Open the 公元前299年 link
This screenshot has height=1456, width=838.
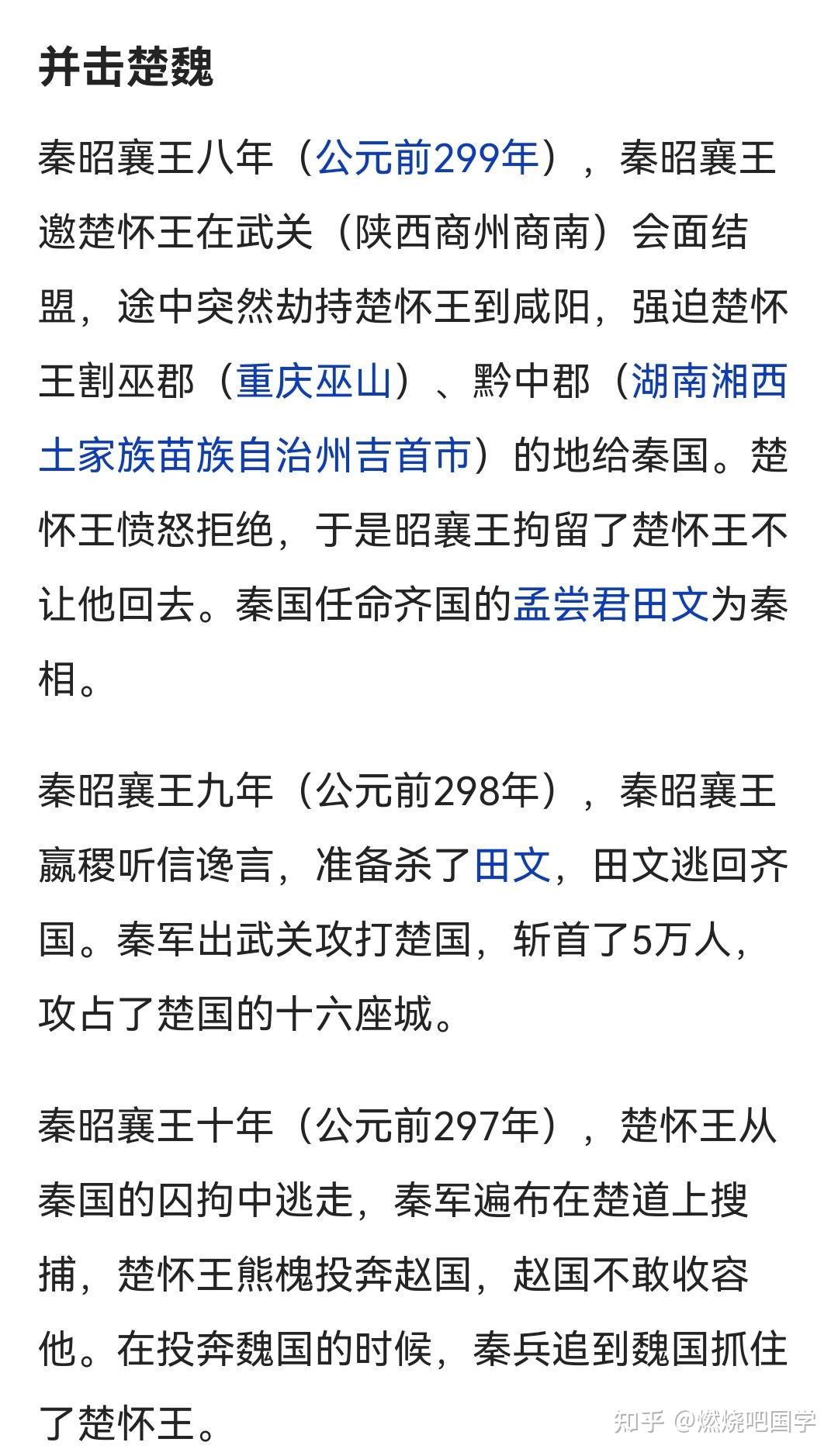coord(428,158)
